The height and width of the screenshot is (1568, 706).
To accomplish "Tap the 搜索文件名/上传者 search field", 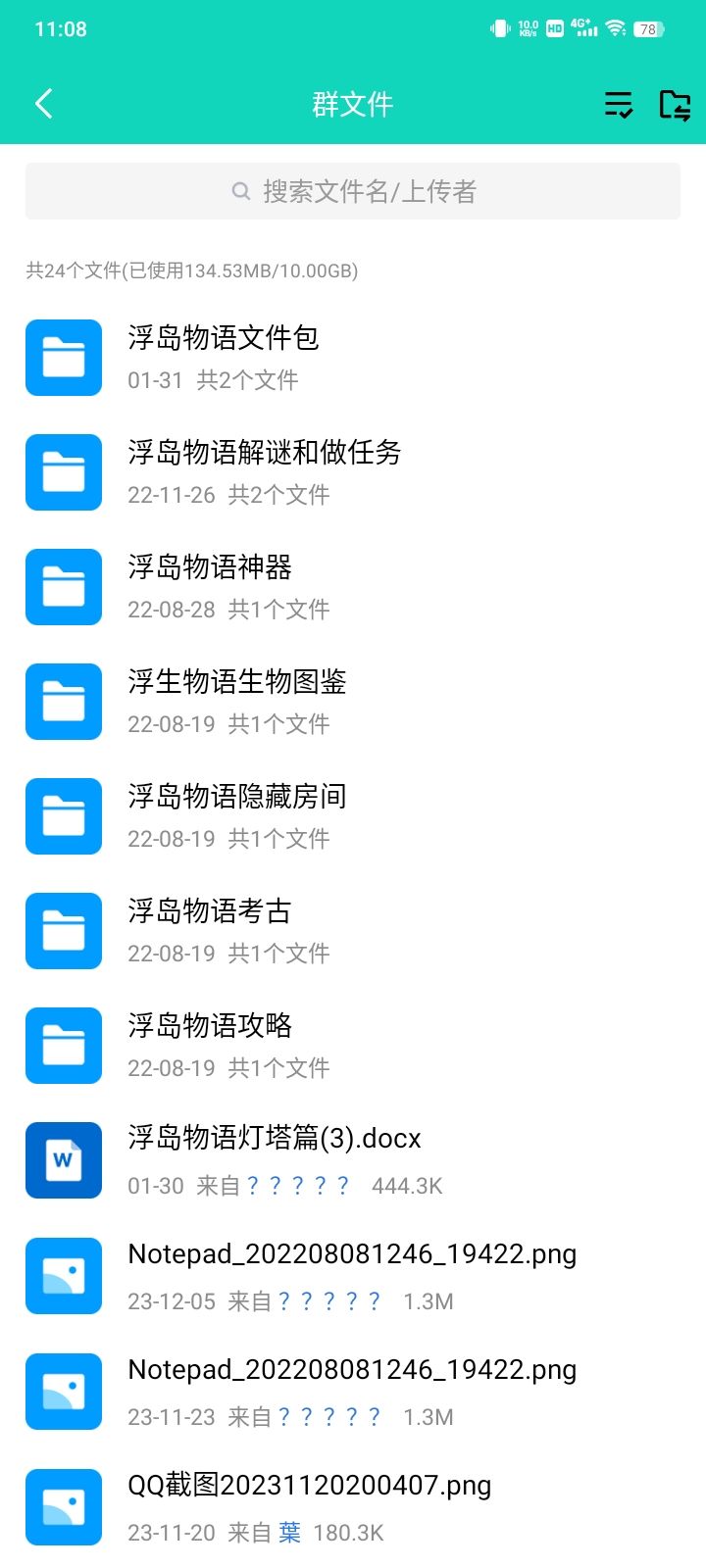I will (x=353, y=190).
